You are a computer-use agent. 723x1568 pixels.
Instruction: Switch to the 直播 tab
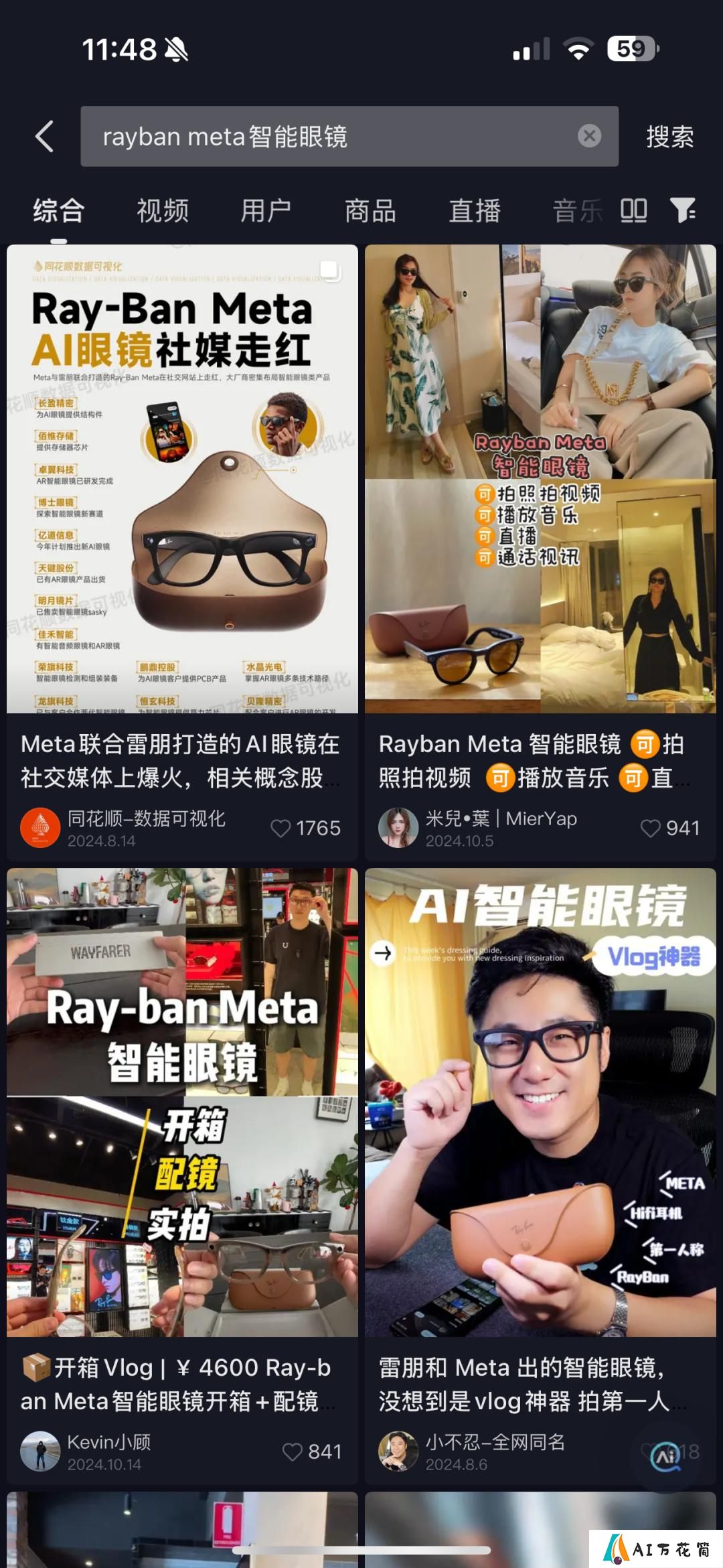pos(475,210)
